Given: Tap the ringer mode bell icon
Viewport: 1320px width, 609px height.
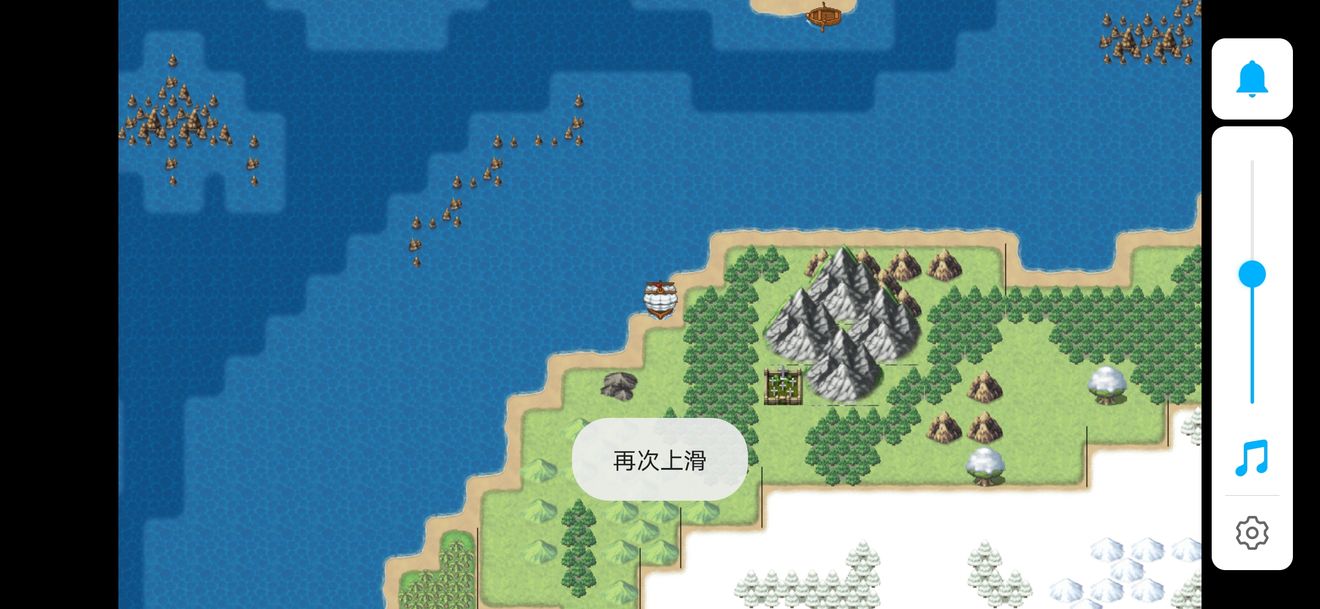Looking at the screenshot, I should 1252,79.
